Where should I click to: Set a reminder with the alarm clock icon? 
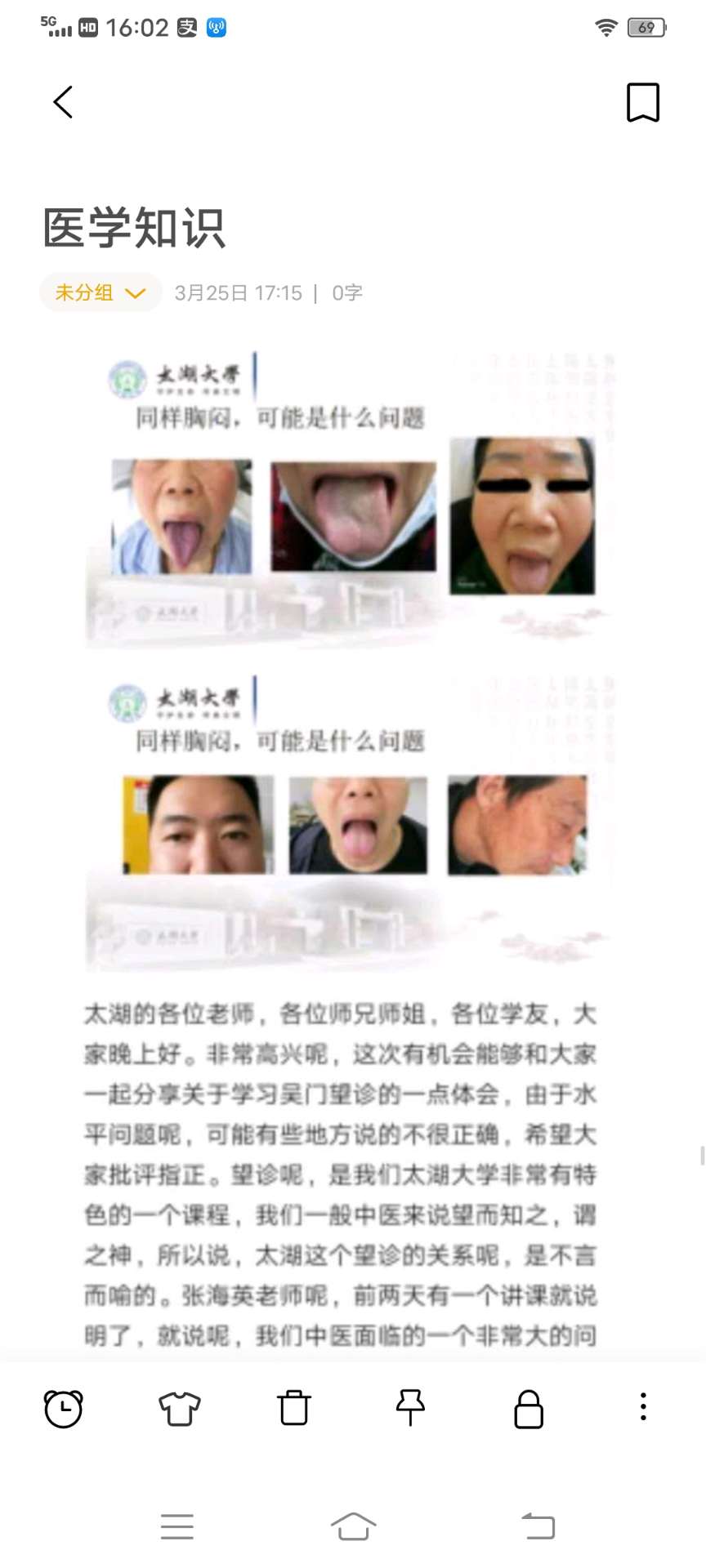tap(63, 1408)
